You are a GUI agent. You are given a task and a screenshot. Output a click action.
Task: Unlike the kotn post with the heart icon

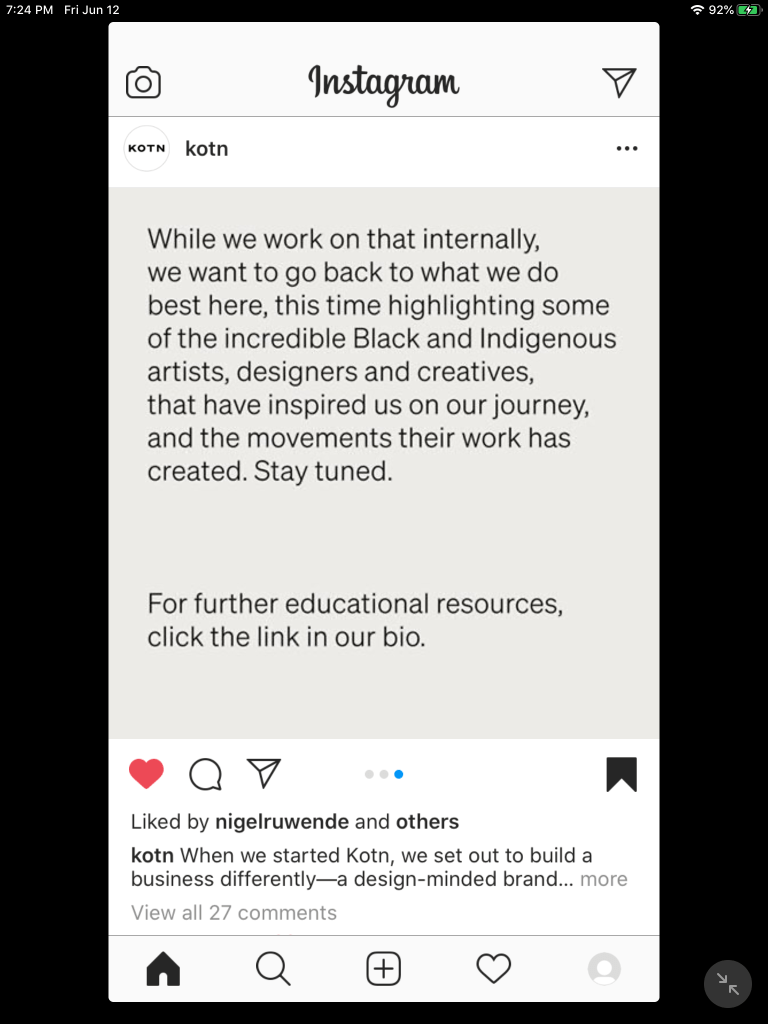146,774
